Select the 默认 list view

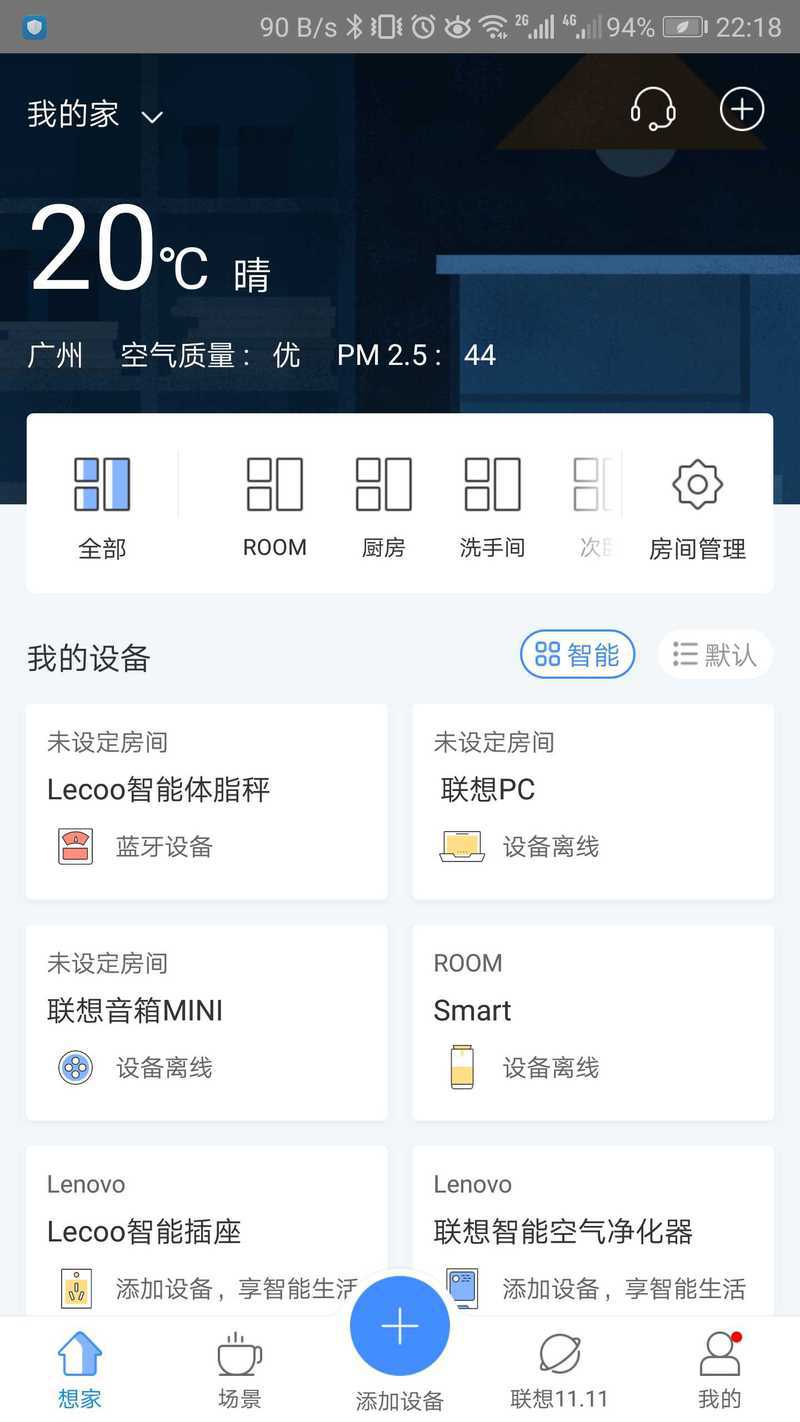tap(715, 655)
